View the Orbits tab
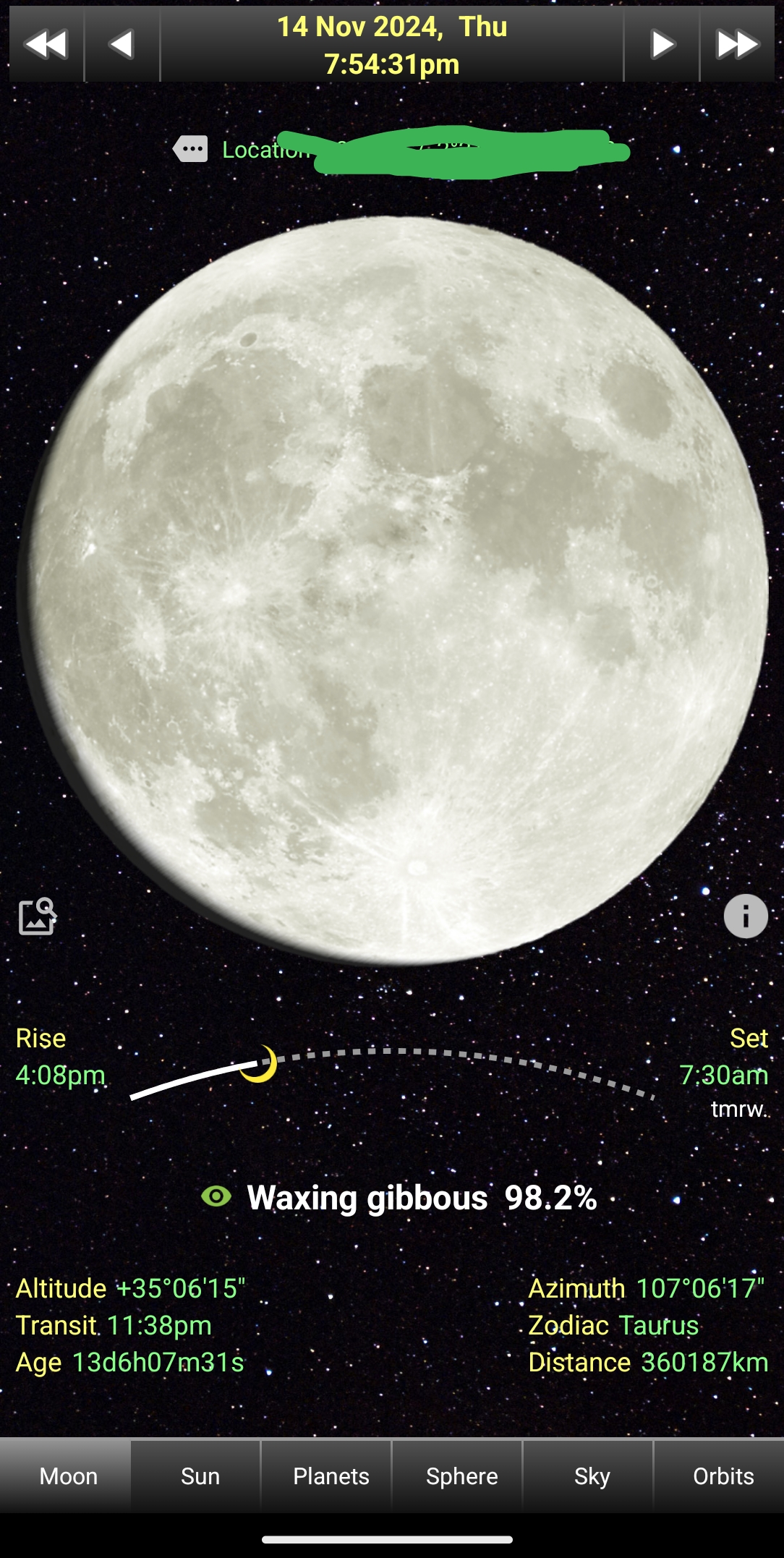 point(723,1476)
